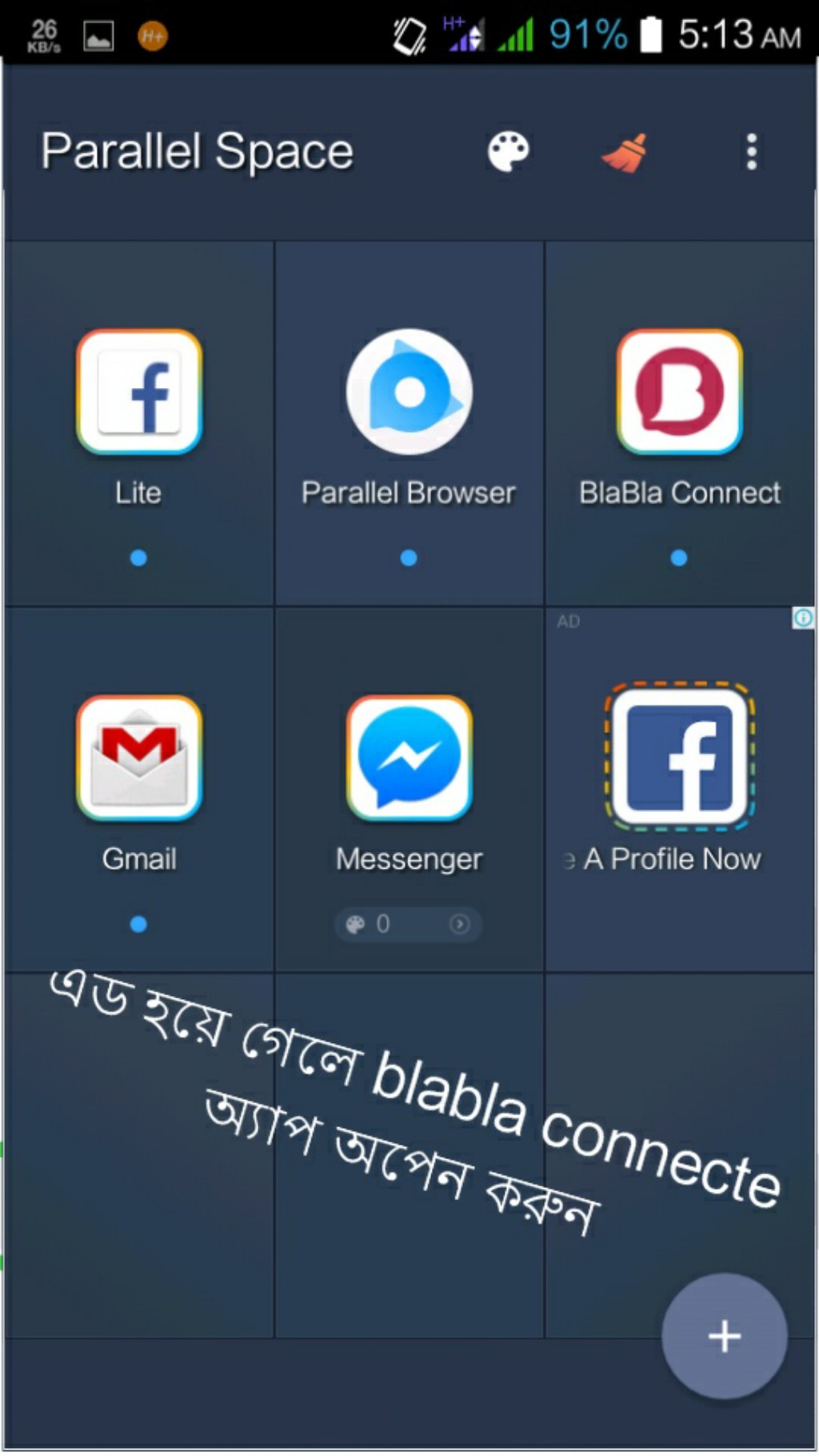Open the overflow menu
Screen dimensions: 819x1456
(751, 151)
